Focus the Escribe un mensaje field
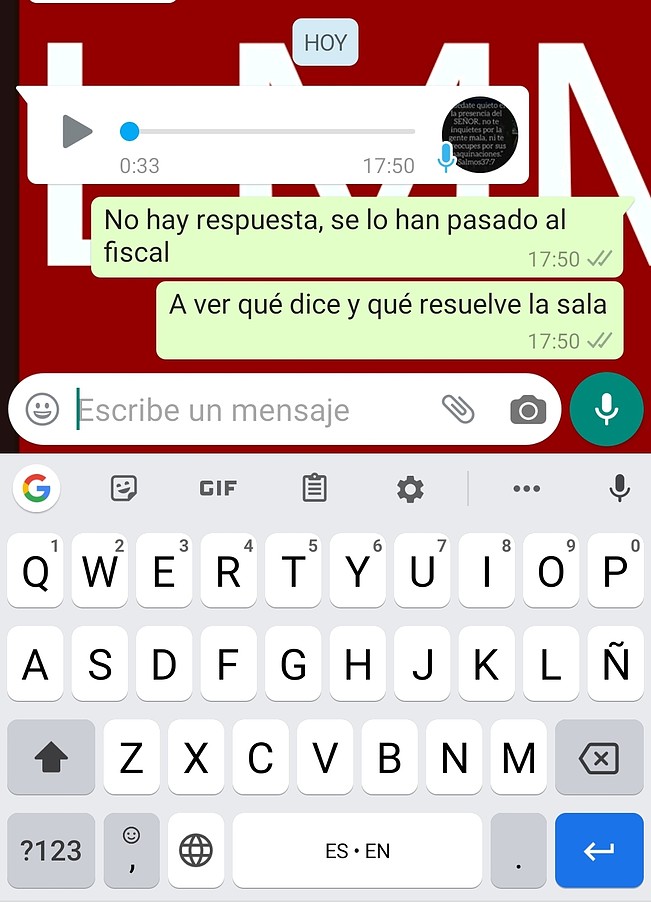This screenshot has width=651, height=913. (250, 410)
